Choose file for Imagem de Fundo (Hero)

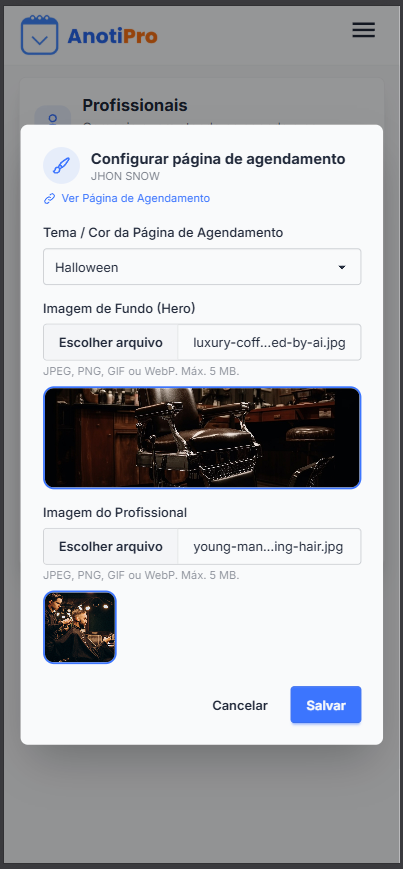(x=111, y=343)
